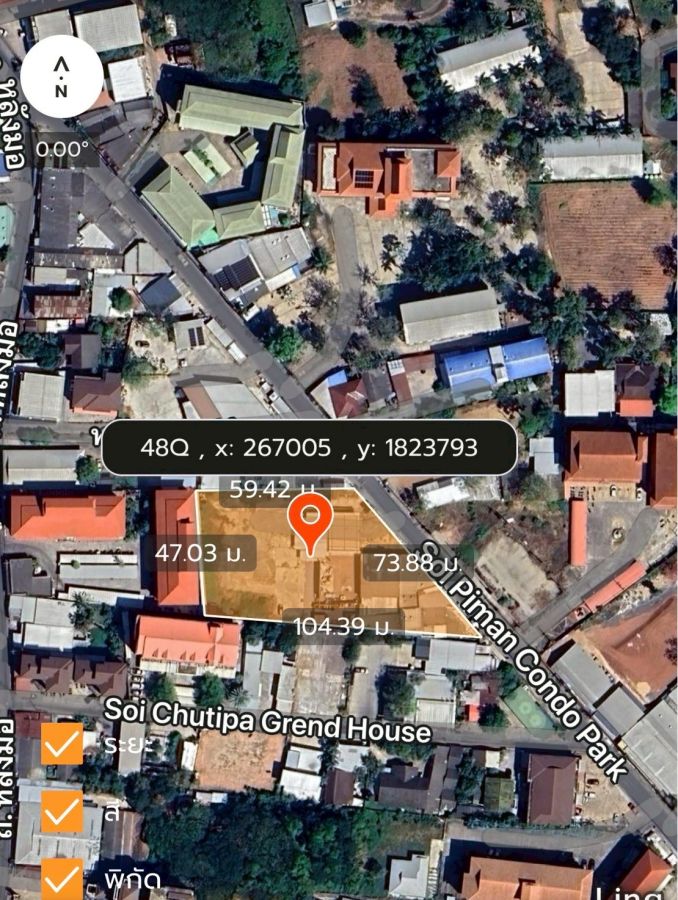Uncheck the สี color checkbox

click(62, 812)
